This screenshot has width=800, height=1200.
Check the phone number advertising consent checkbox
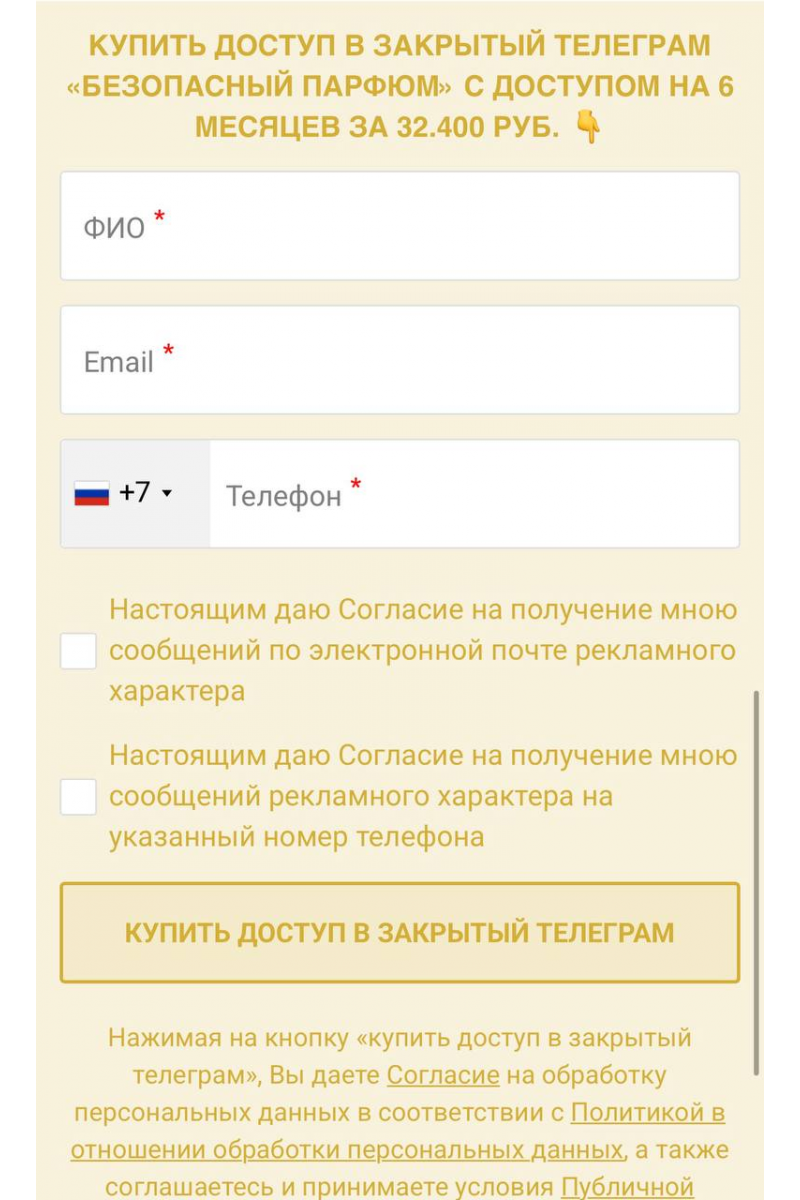click(78, 797)
